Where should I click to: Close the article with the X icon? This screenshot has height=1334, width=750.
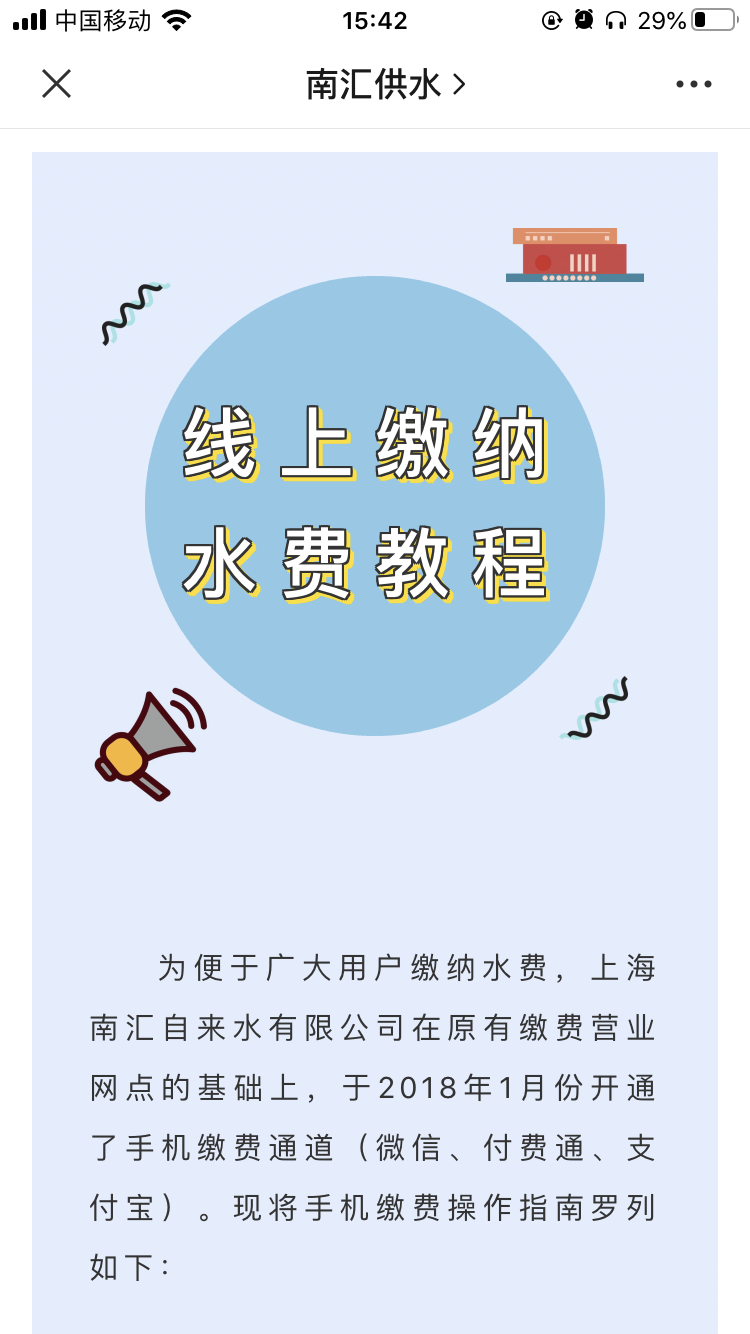pyautogui.click(x=57, y=84)
